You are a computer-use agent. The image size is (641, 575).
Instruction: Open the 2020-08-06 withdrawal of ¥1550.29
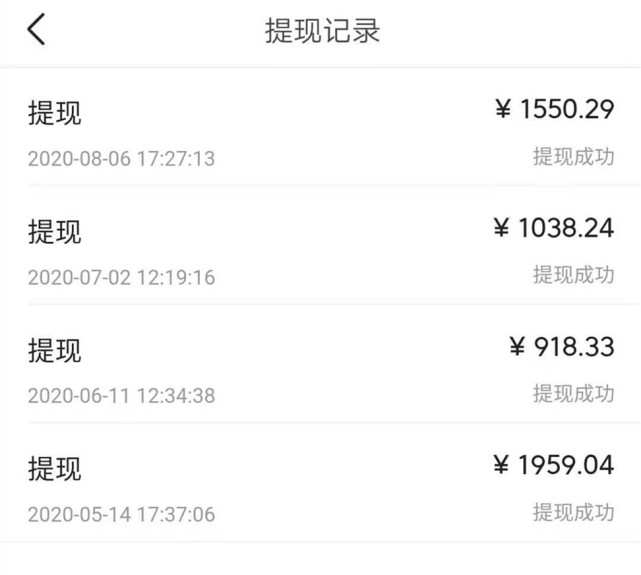[320, 130]
